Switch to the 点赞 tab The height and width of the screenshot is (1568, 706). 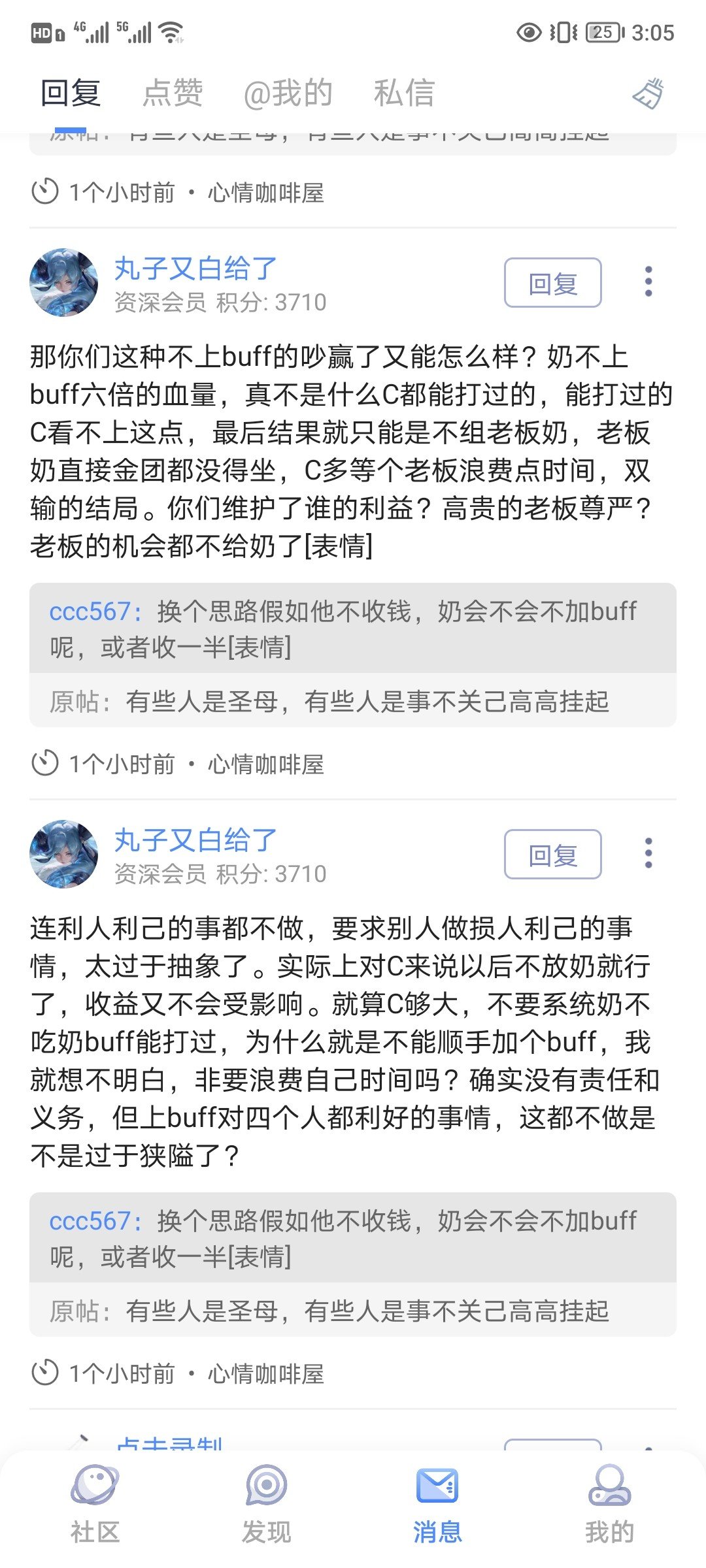point(173,93)
